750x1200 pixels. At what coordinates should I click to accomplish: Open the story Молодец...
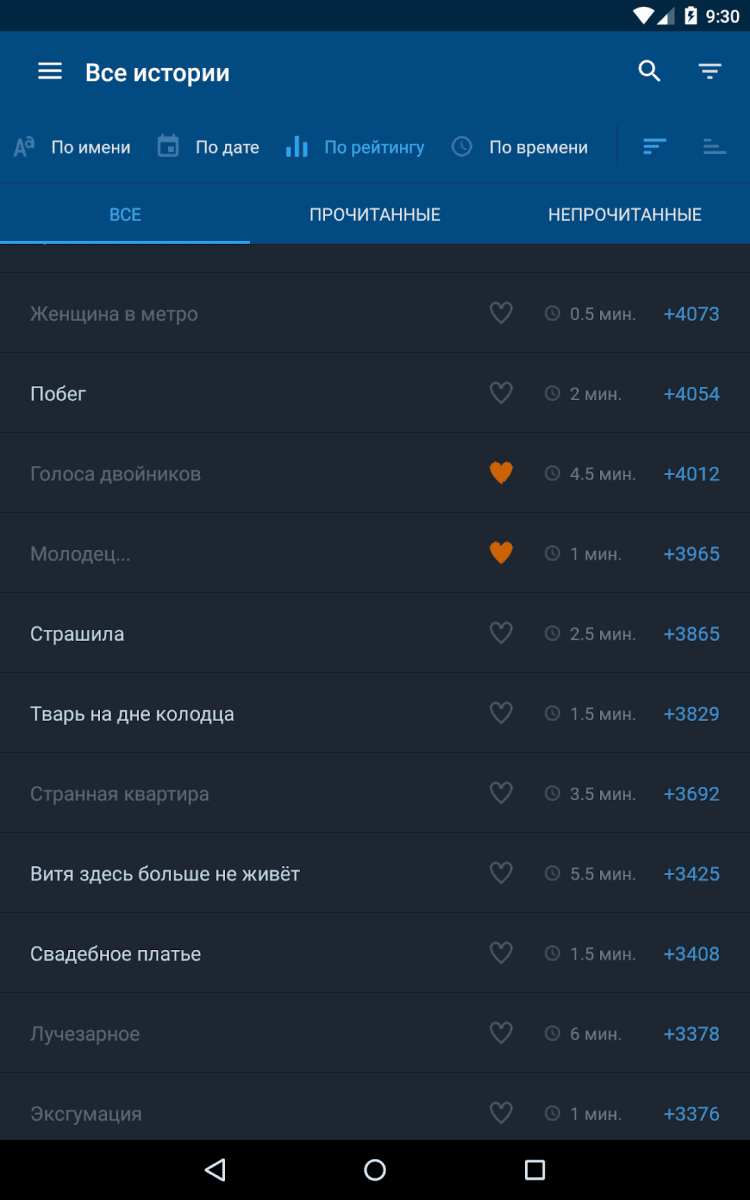pos(80,554)
